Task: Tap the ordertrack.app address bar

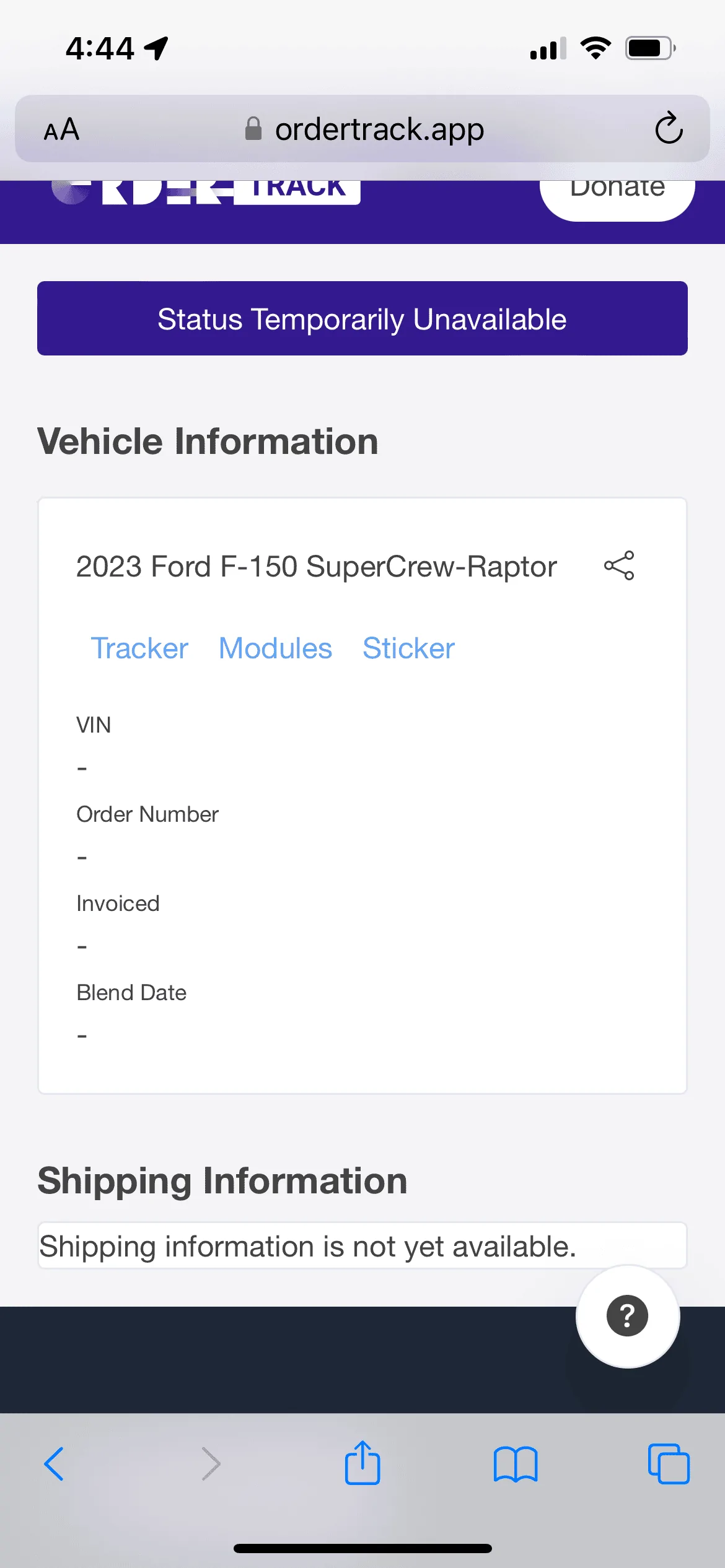Action: click(x=380, y=129)
